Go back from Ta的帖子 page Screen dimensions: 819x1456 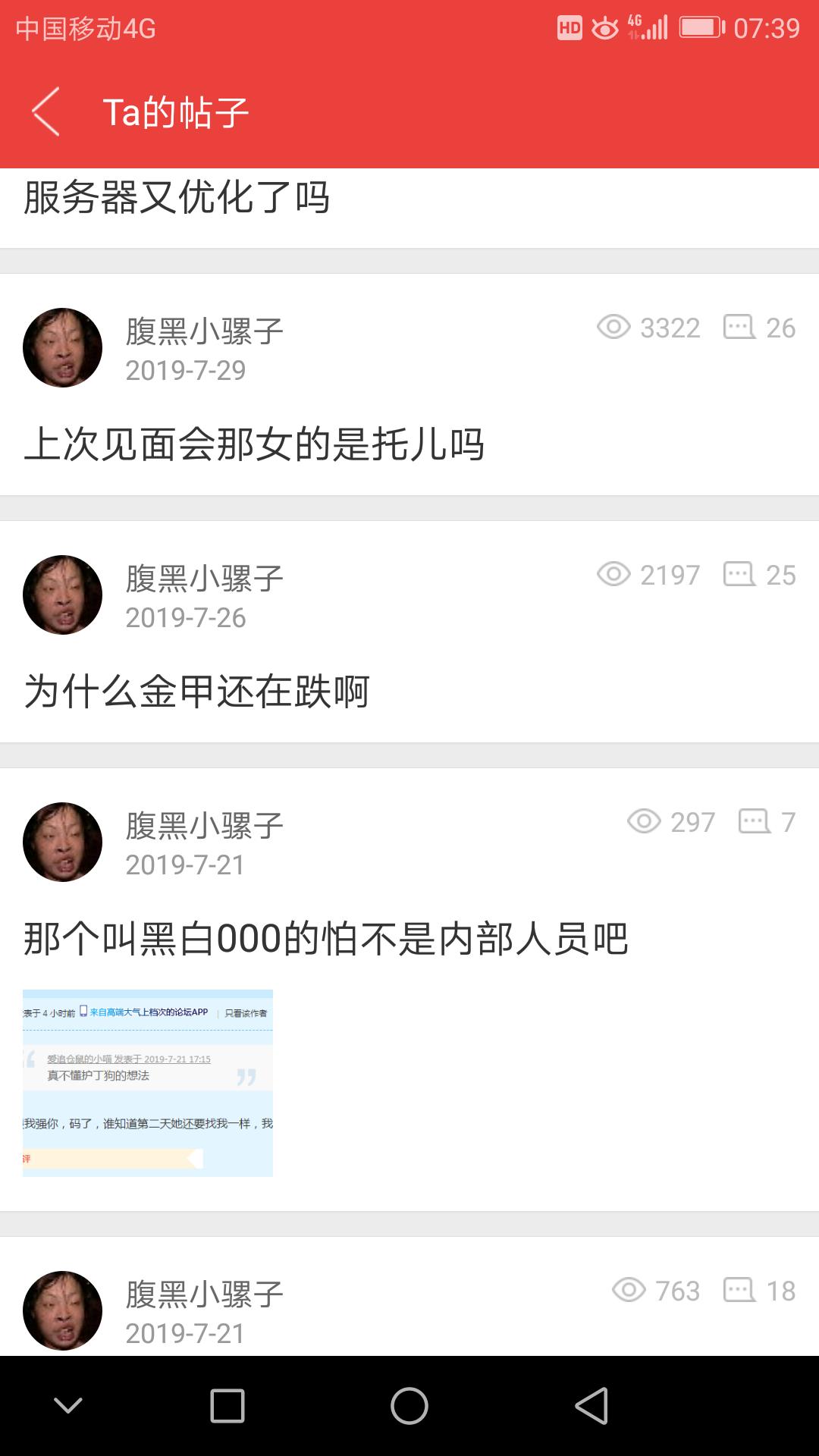tap(46, 111)
